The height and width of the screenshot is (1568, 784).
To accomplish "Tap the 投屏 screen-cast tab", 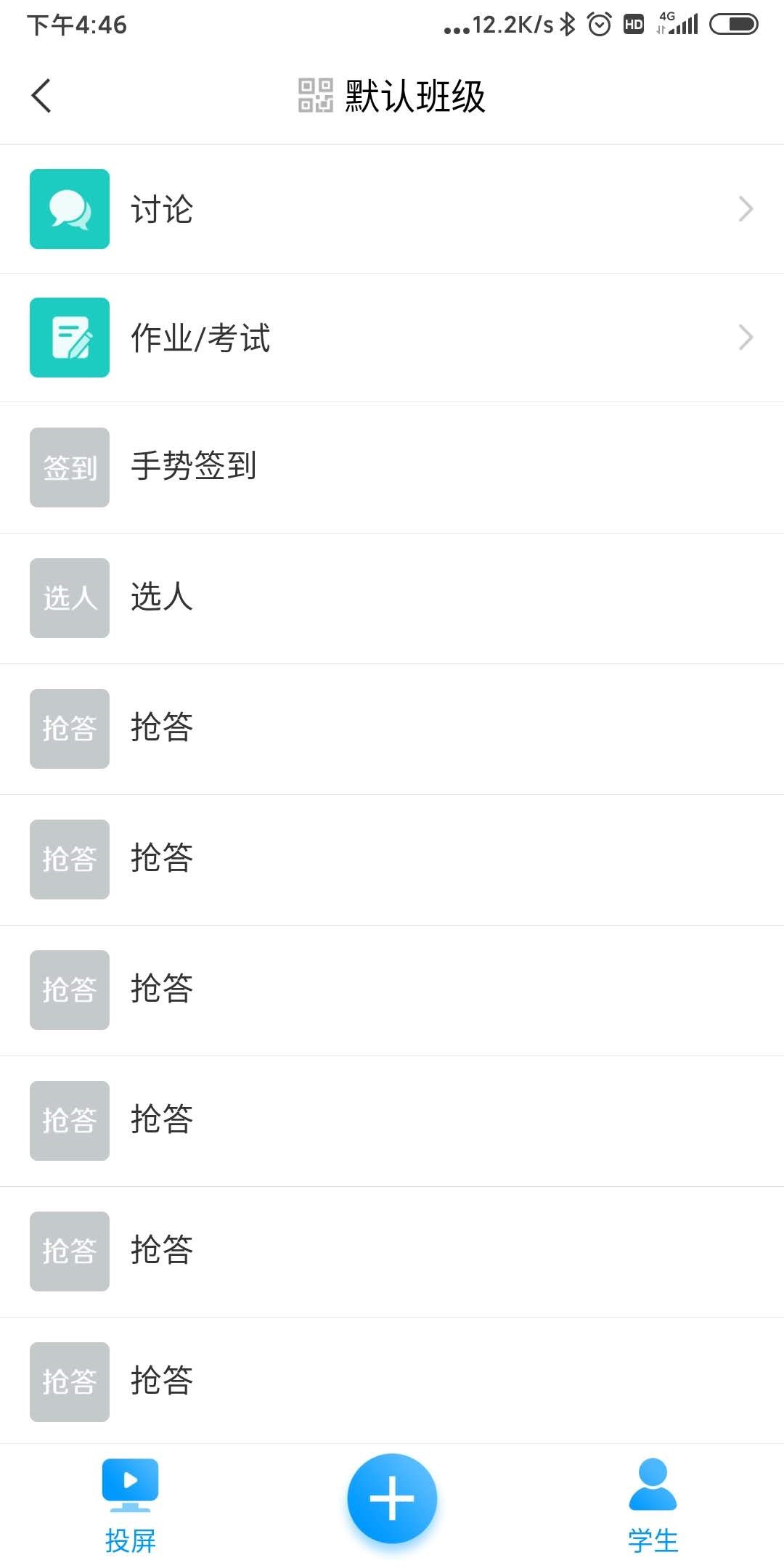I will [x=131, y=1506].
